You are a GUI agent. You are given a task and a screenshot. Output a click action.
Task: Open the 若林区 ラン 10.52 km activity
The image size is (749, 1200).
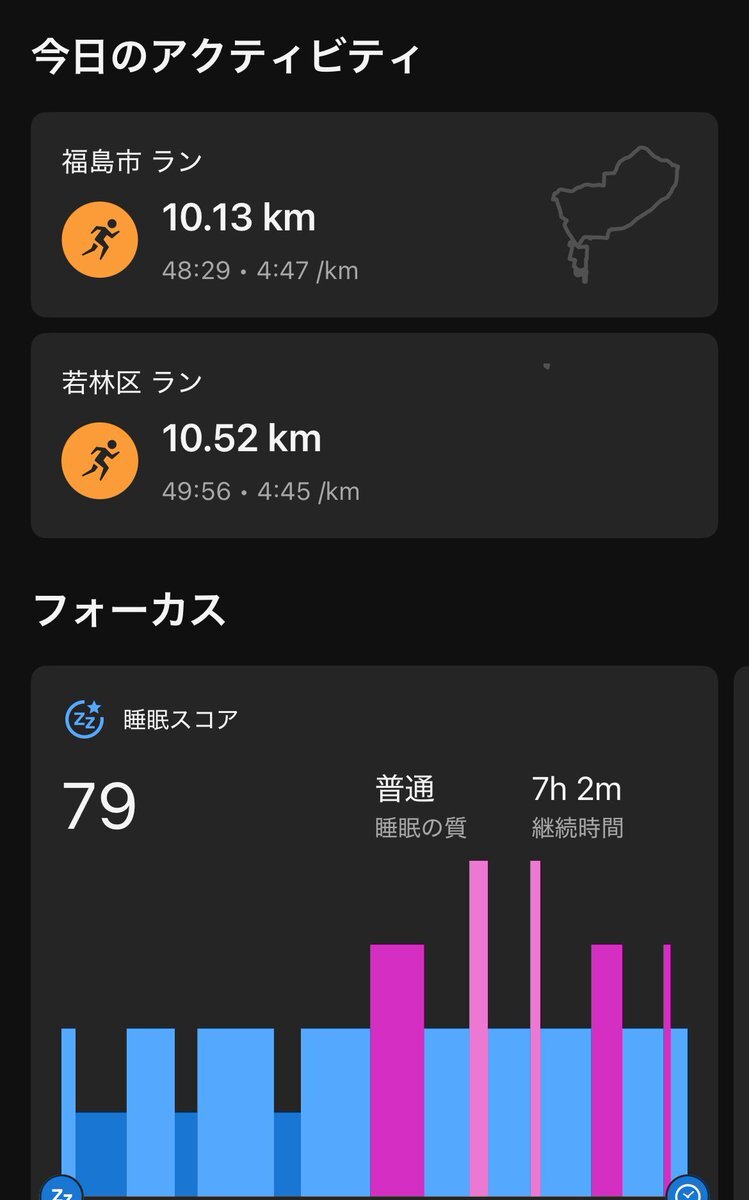(373, 436)
